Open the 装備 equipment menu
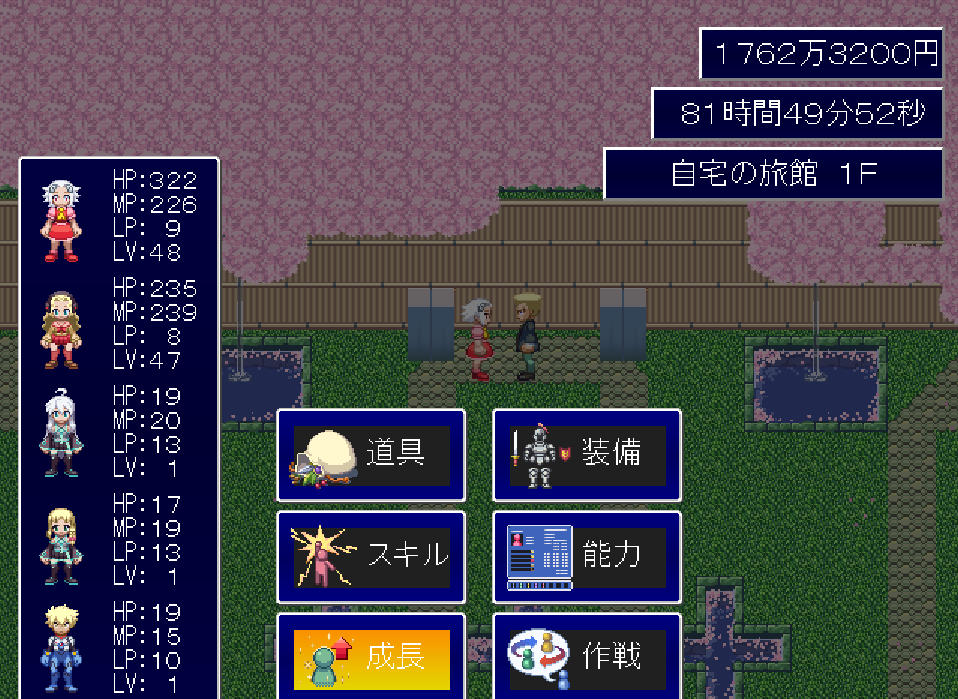 click(x=587, y=455)
